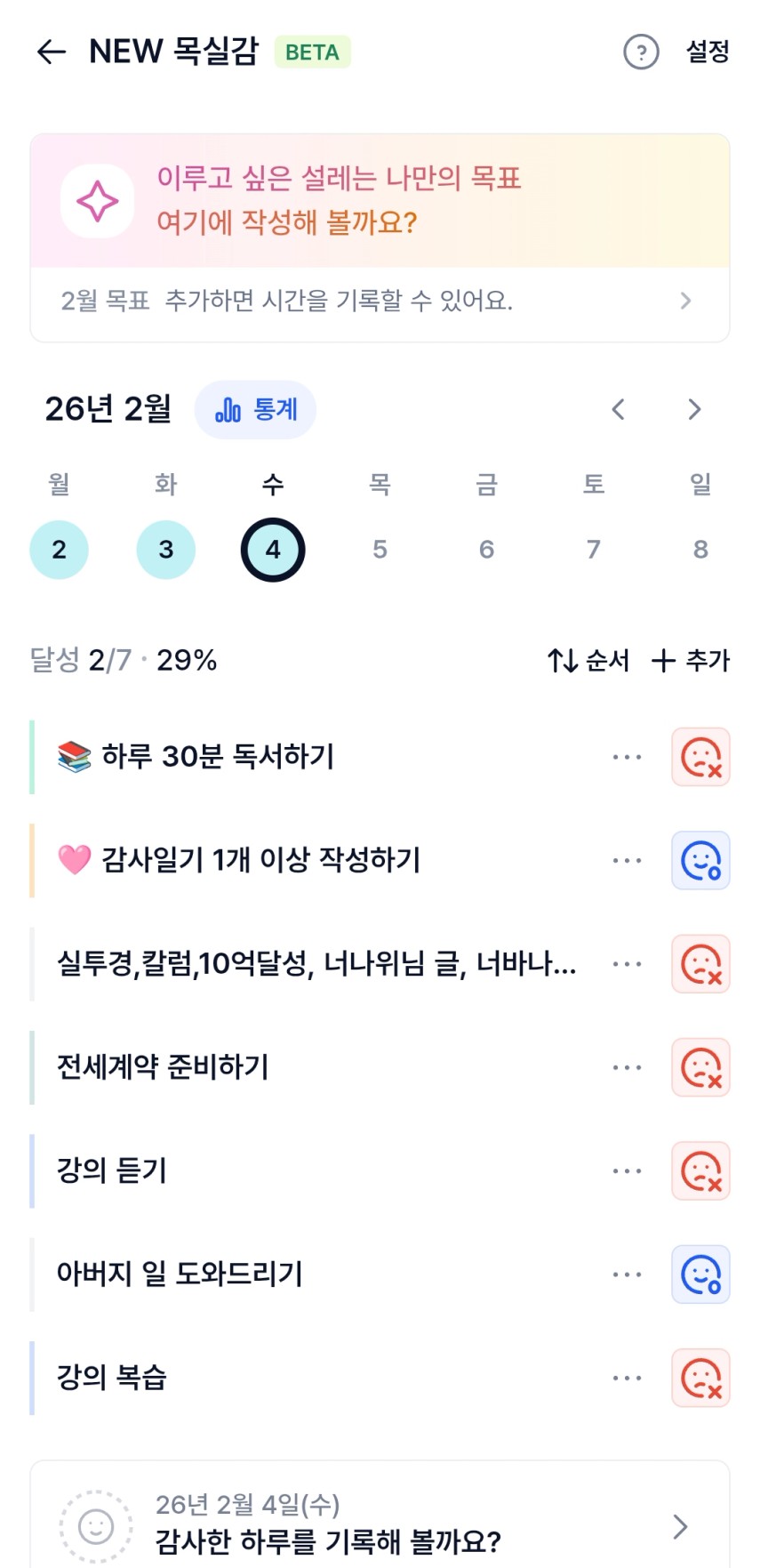Open the 감사한 하루를 기록해 볼까요 card
The image size is (760, 1568).
tap(380, 1523)
